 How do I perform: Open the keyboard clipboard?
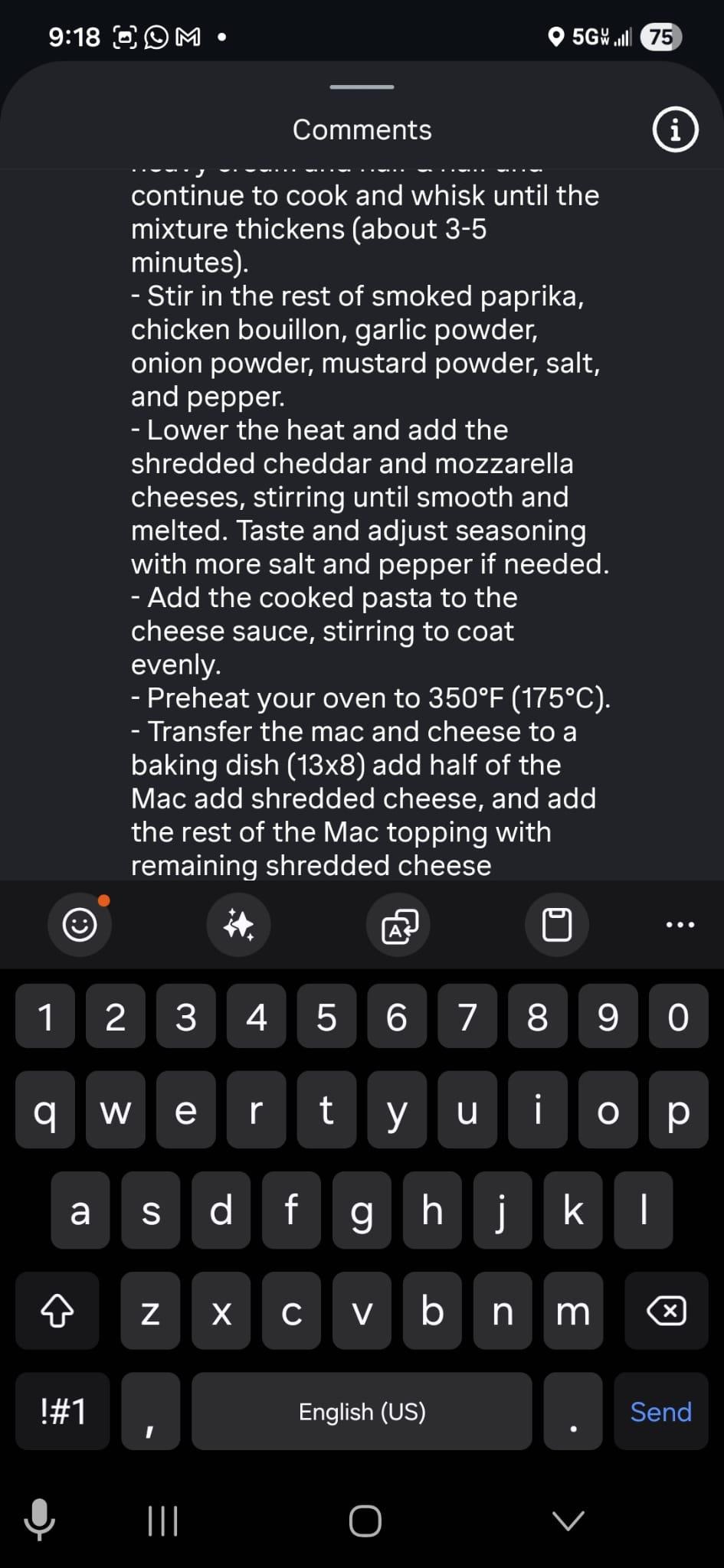[x=557, y=925]
